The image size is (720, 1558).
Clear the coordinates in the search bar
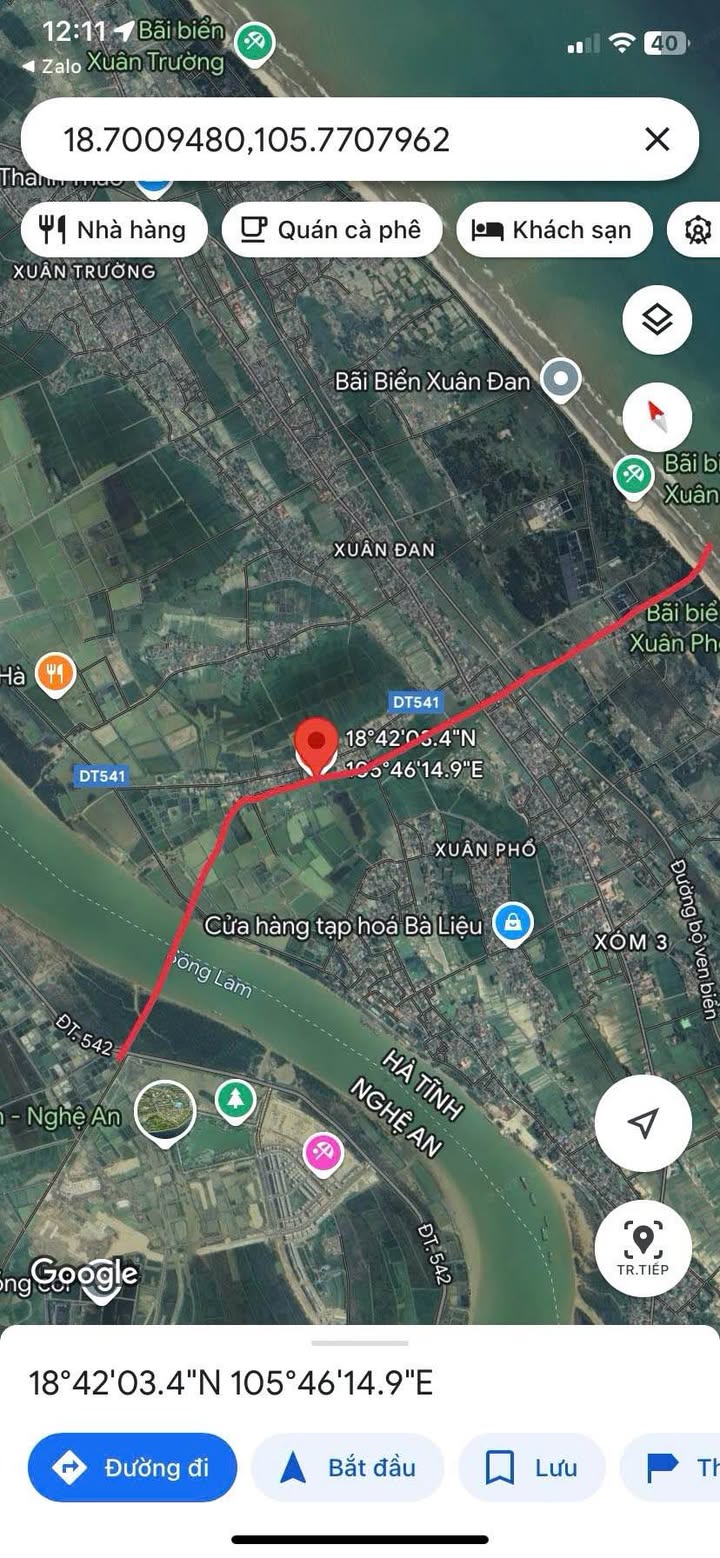coord(657,139)
